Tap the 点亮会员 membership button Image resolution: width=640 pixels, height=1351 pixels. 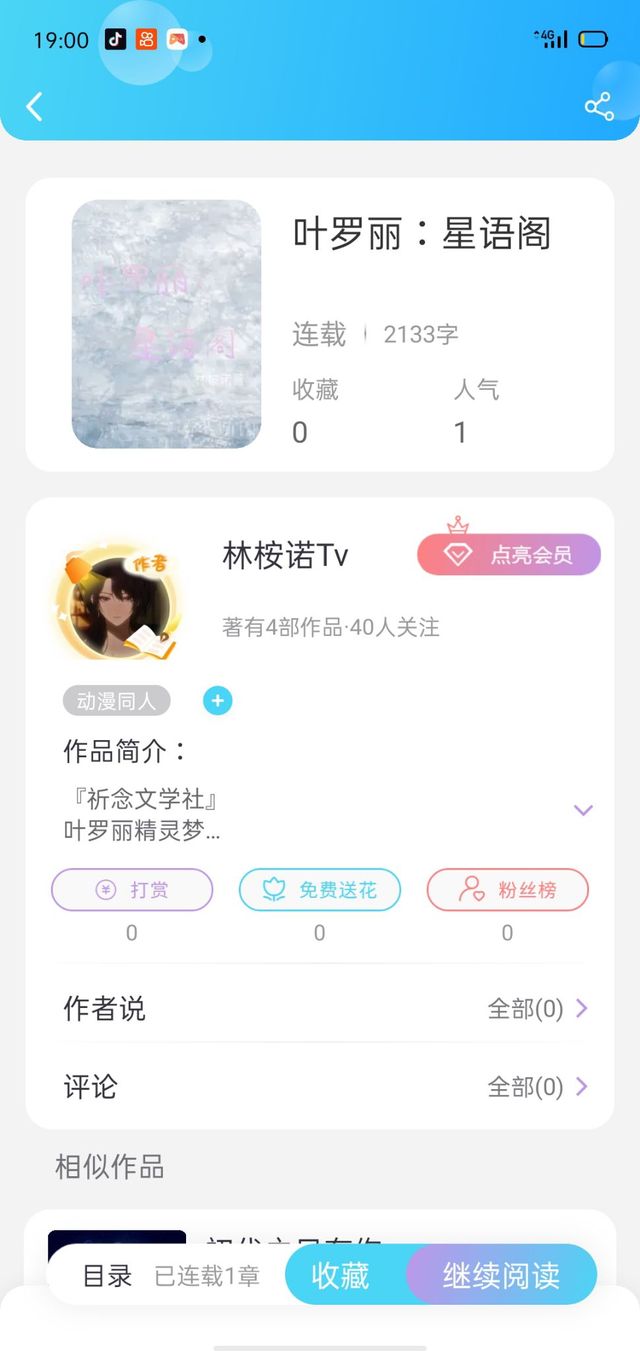click(x=508, y=555)
